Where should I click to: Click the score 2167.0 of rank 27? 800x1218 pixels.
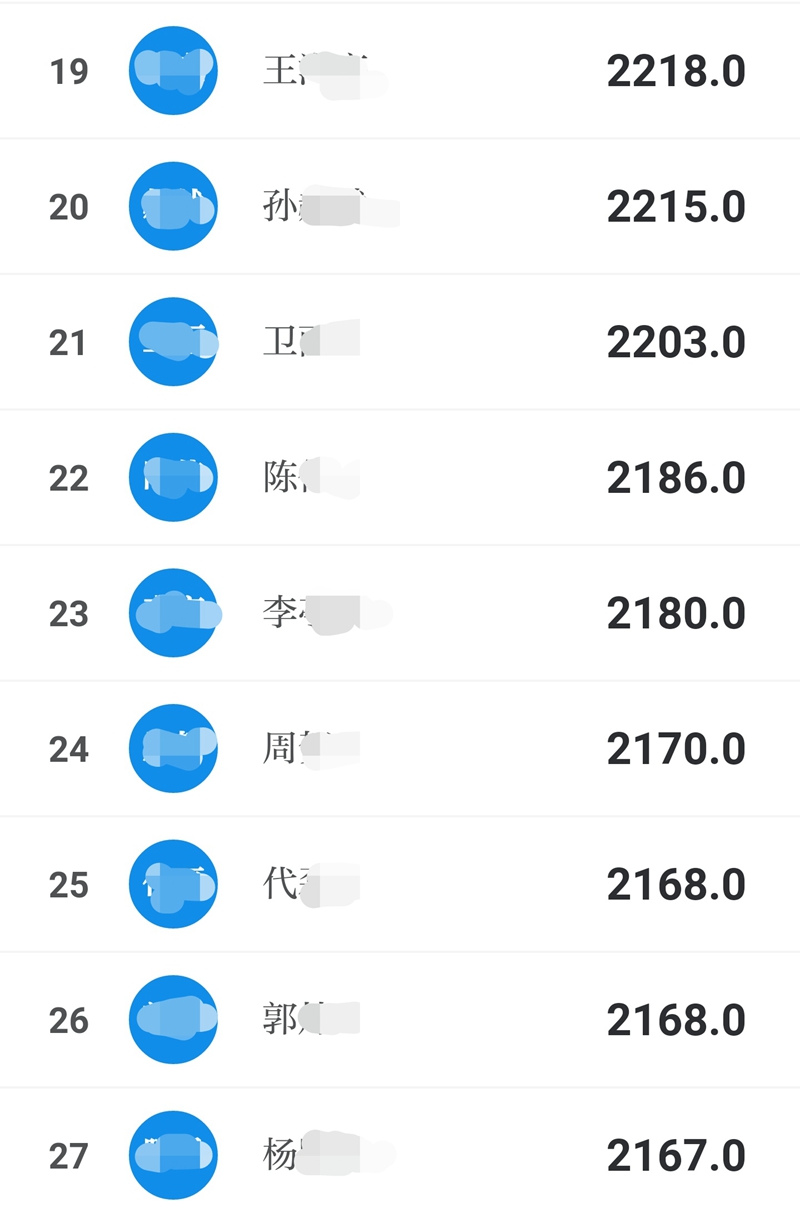pos(675,1154)
